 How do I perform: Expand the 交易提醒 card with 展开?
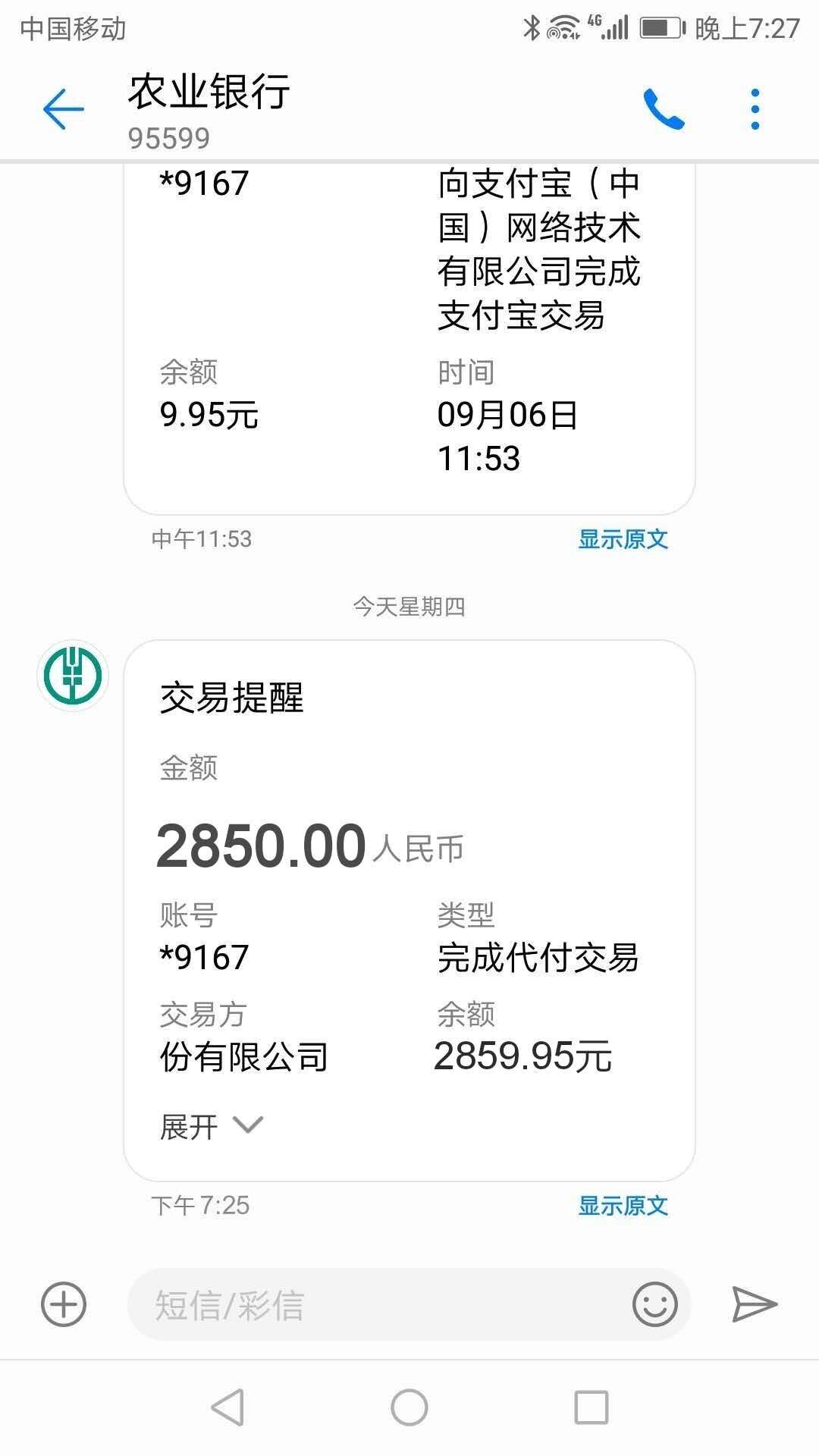(211, 1126)
